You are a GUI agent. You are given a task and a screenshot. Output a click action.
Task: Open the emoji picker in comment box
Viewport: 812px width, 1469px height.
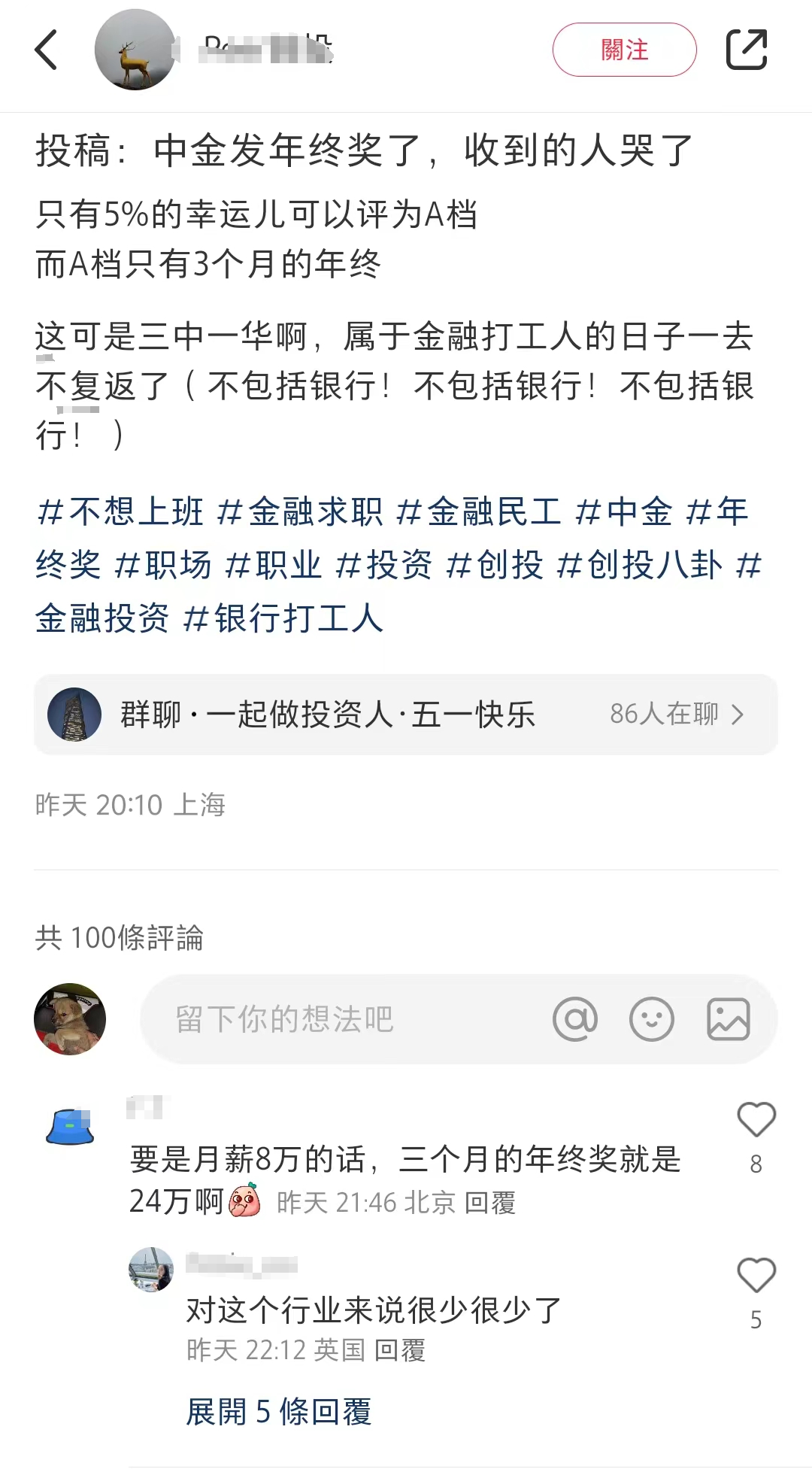click(x=651, y=1019)
